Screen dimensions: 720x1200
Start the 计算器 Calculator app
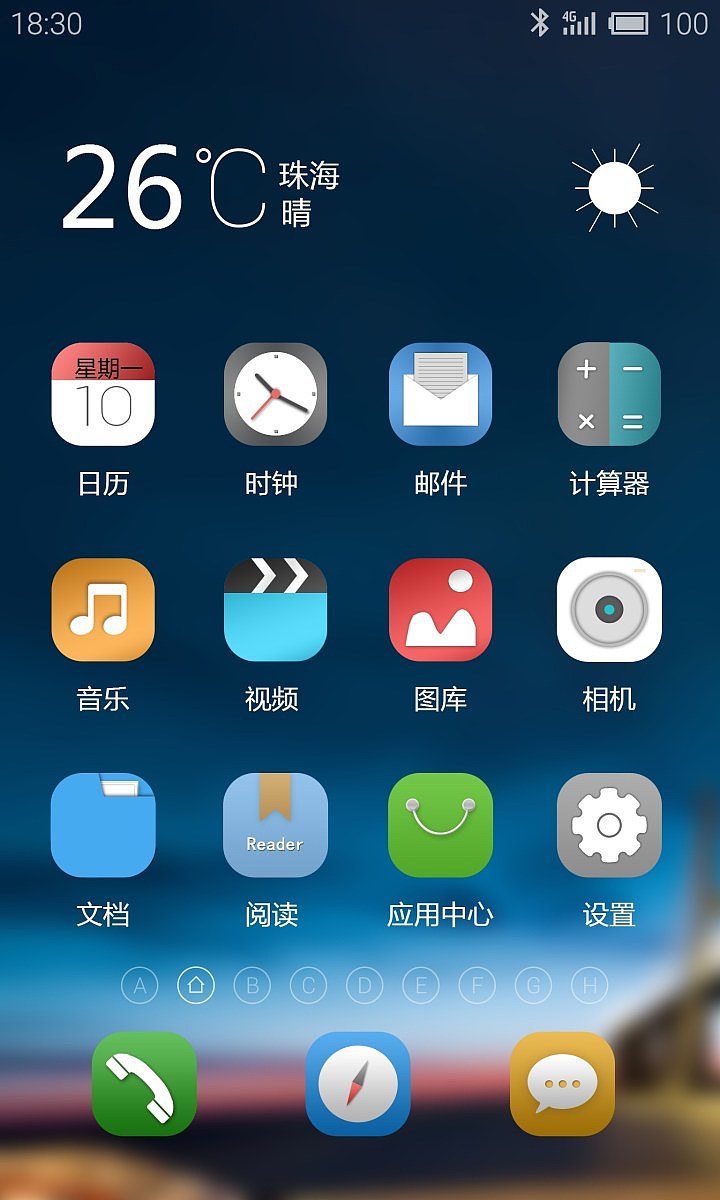[608, 393]
